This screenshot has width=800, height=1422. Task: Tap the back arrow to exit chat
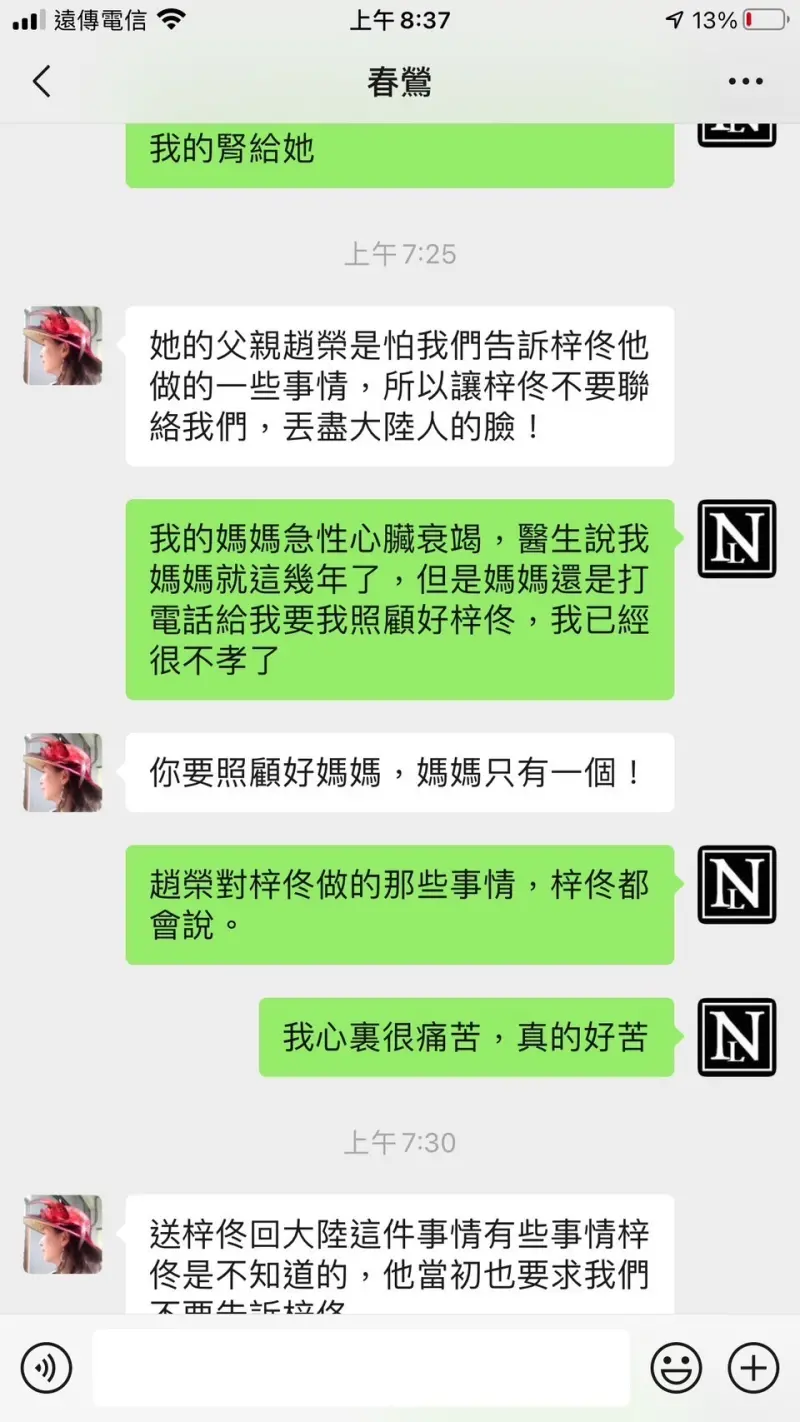click(x=40, y=81)
